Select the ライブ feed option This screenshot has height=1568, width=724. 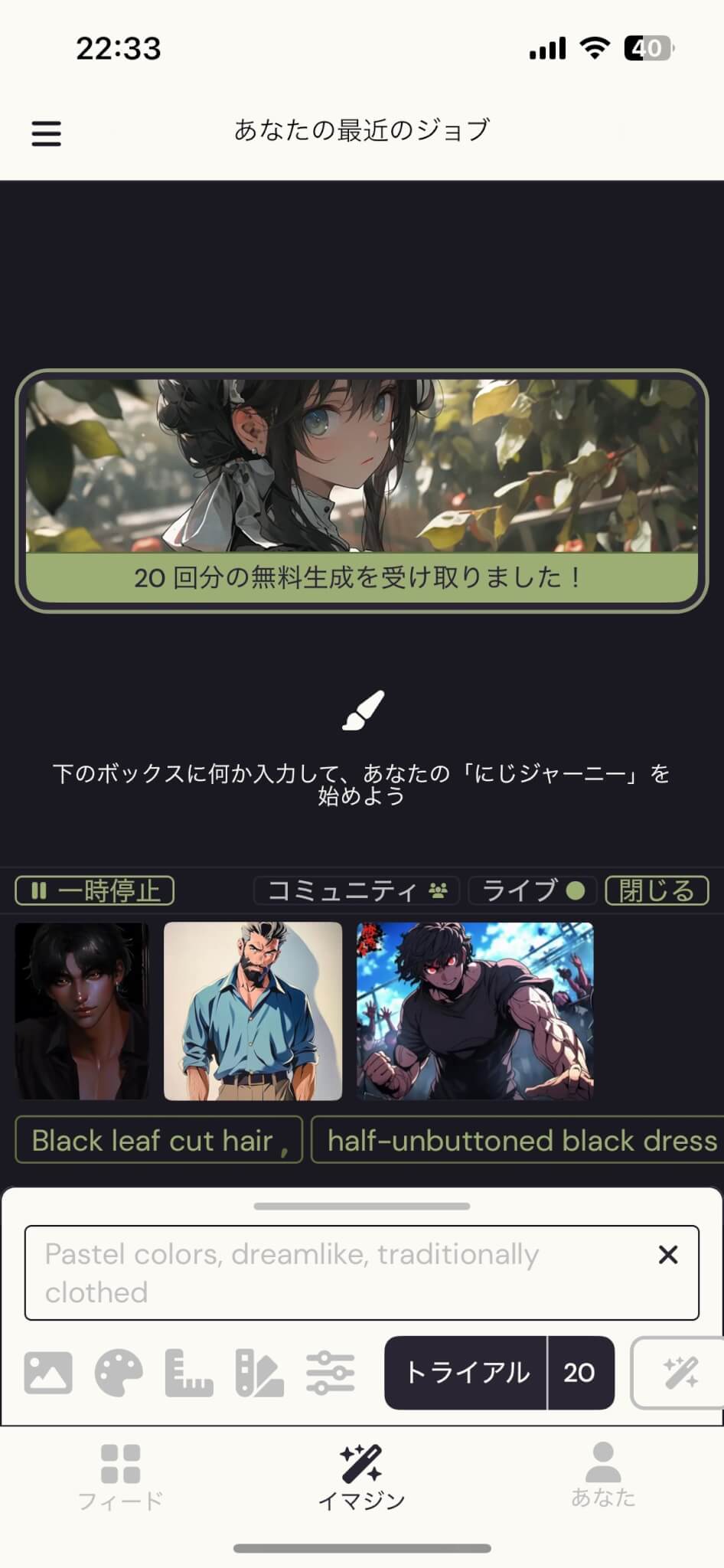[533, 890]
